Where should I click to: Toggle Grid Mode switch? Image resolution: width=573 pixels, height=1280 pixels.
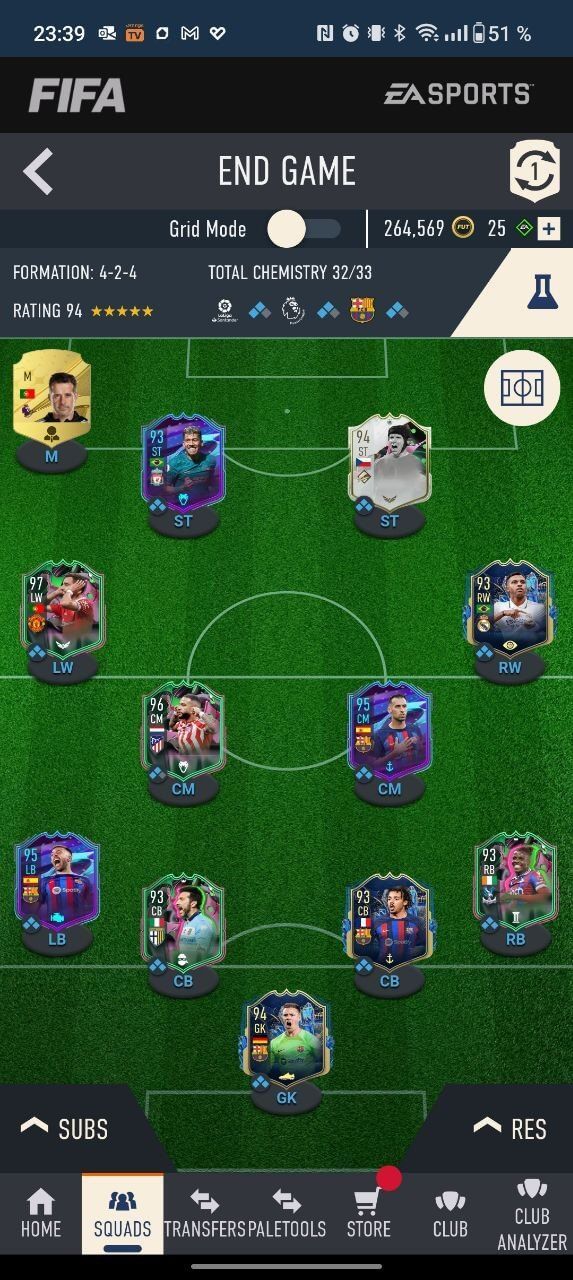click(x=304, y=229)
